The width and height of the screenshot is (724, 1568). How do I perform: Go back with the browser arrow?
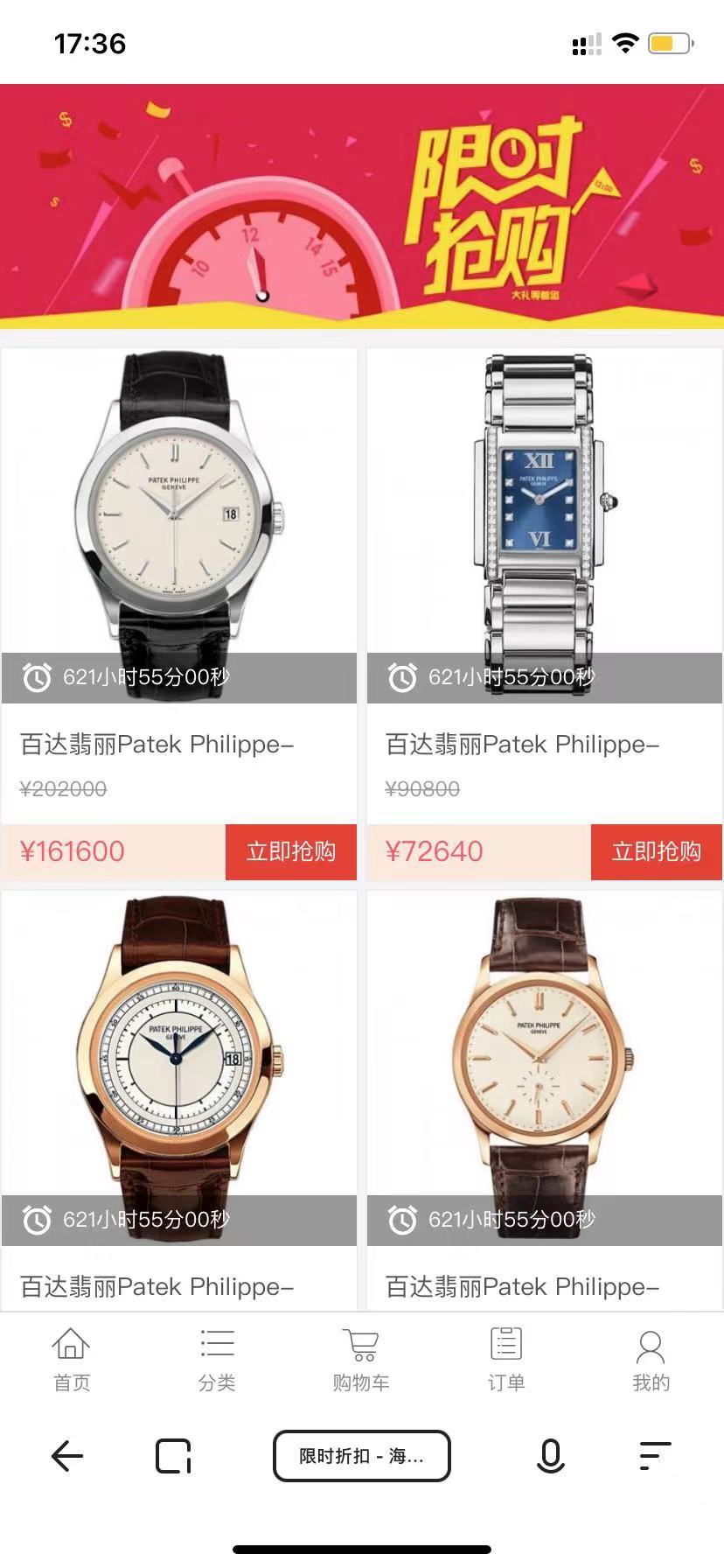(x=66, y=1456)
